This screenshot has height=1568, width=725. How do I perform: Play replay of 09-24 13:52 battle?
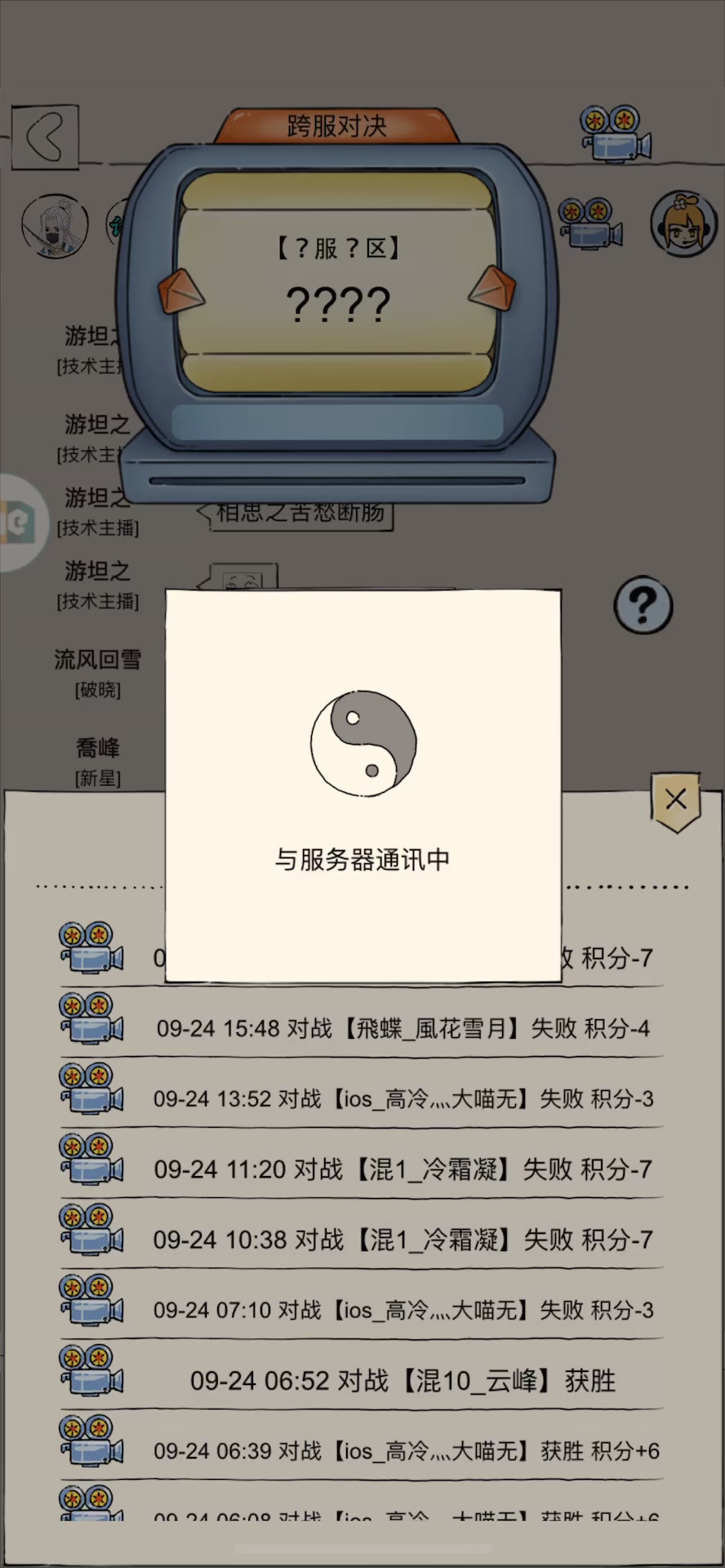point(91,1089)
